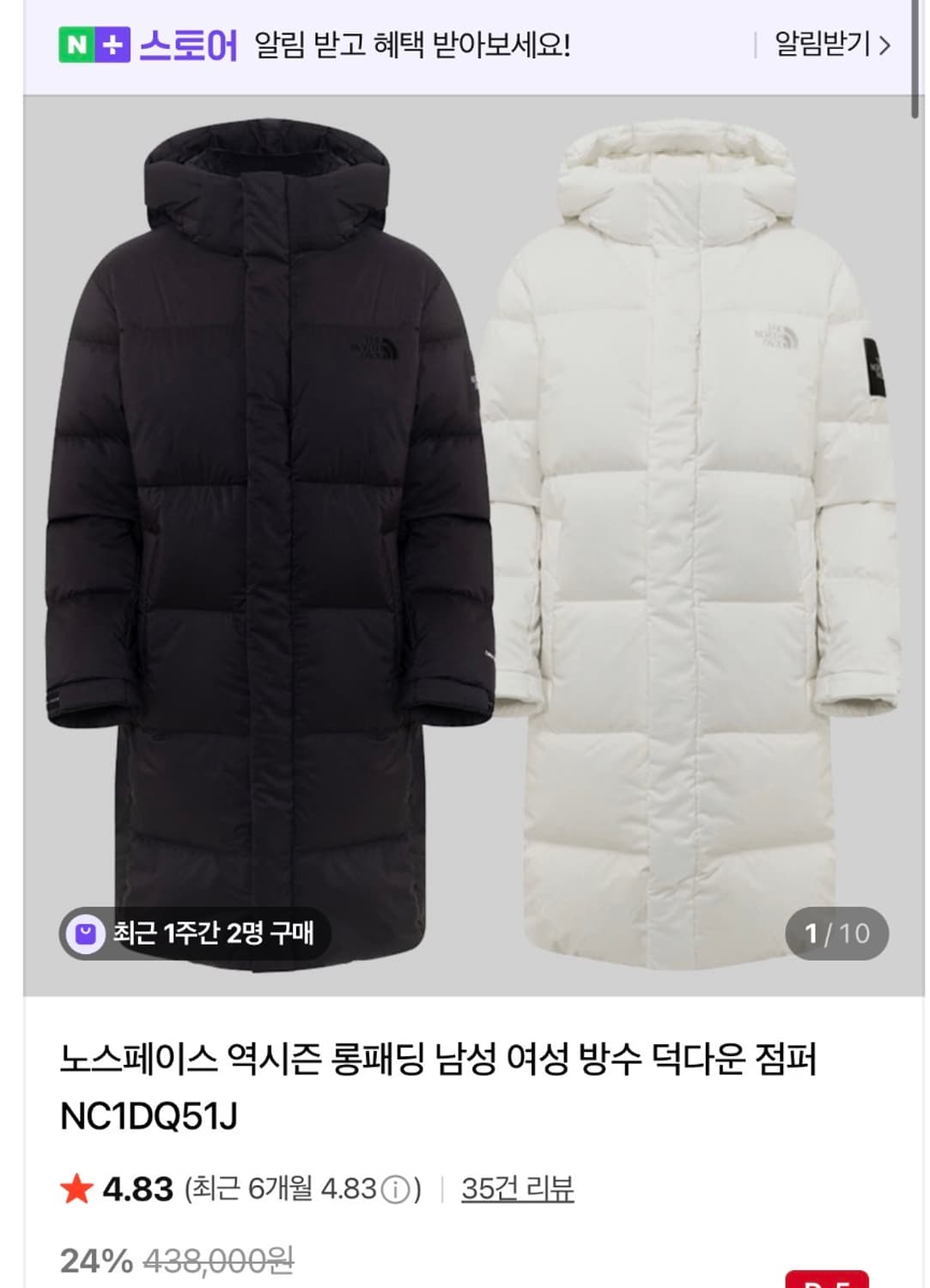Click the red star rating icon

pyautogui.click(x=76, y=1189)
